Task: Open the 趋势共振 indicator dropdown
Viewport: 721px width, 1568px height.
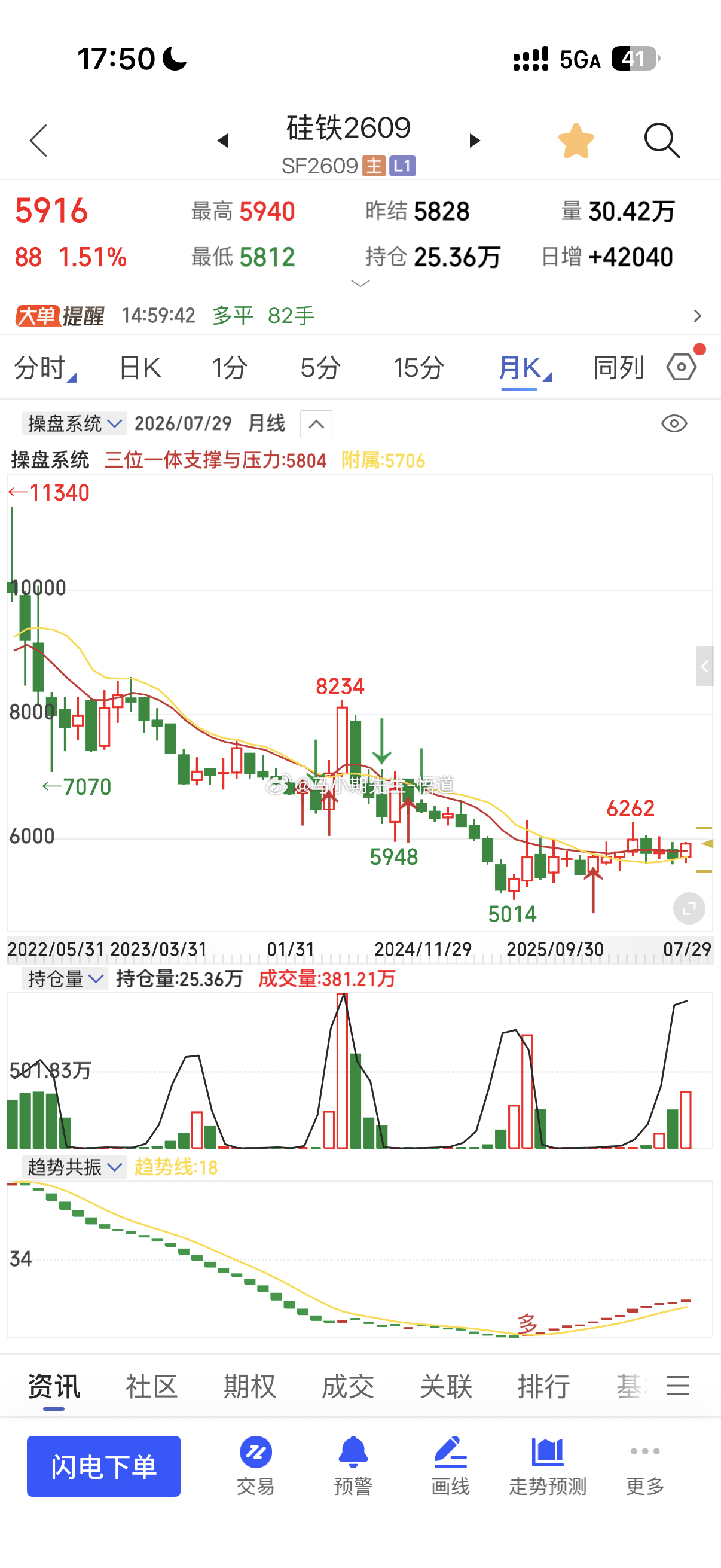Action: (x=74, y=1167)
